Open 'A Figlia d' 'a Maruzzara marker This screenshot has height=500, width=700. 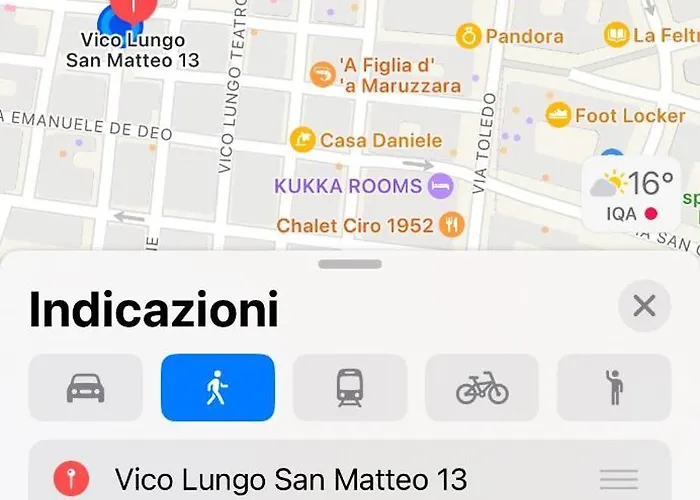(322, 74)
